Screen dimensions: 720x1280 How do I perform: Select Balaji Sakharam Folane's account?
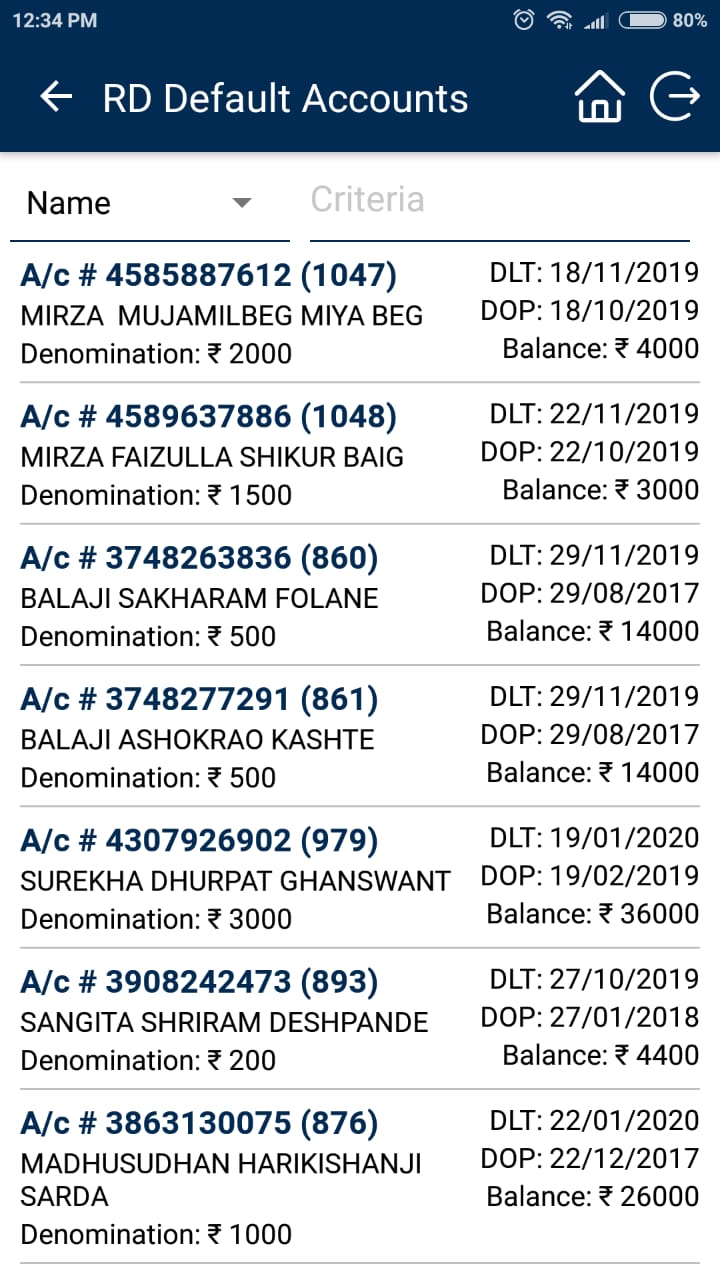360,595
